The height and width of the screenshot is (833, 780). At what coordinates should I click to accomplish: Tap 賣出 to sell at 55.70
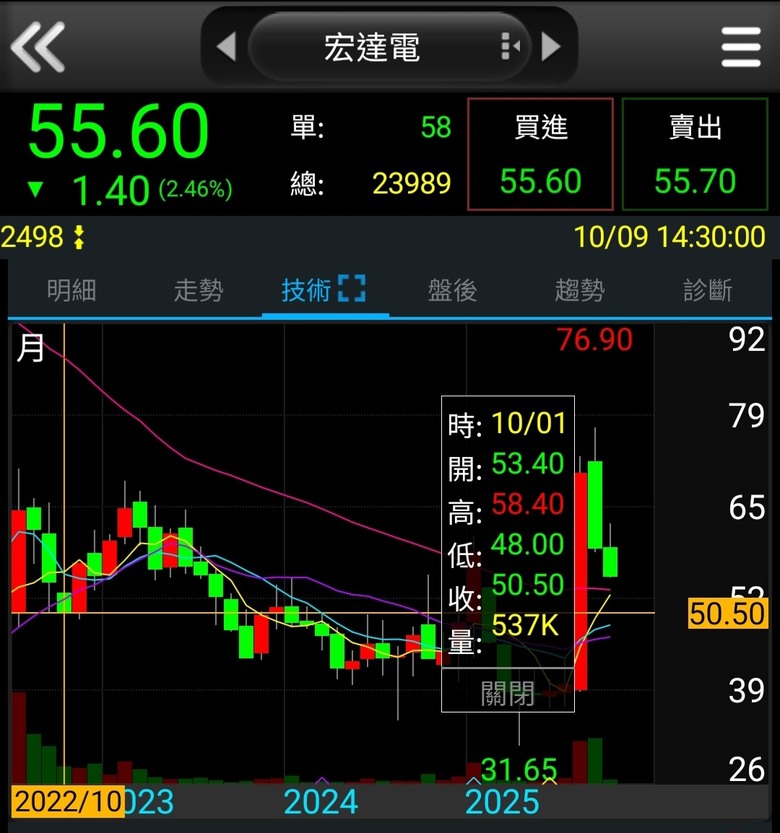tap(695, 154)
